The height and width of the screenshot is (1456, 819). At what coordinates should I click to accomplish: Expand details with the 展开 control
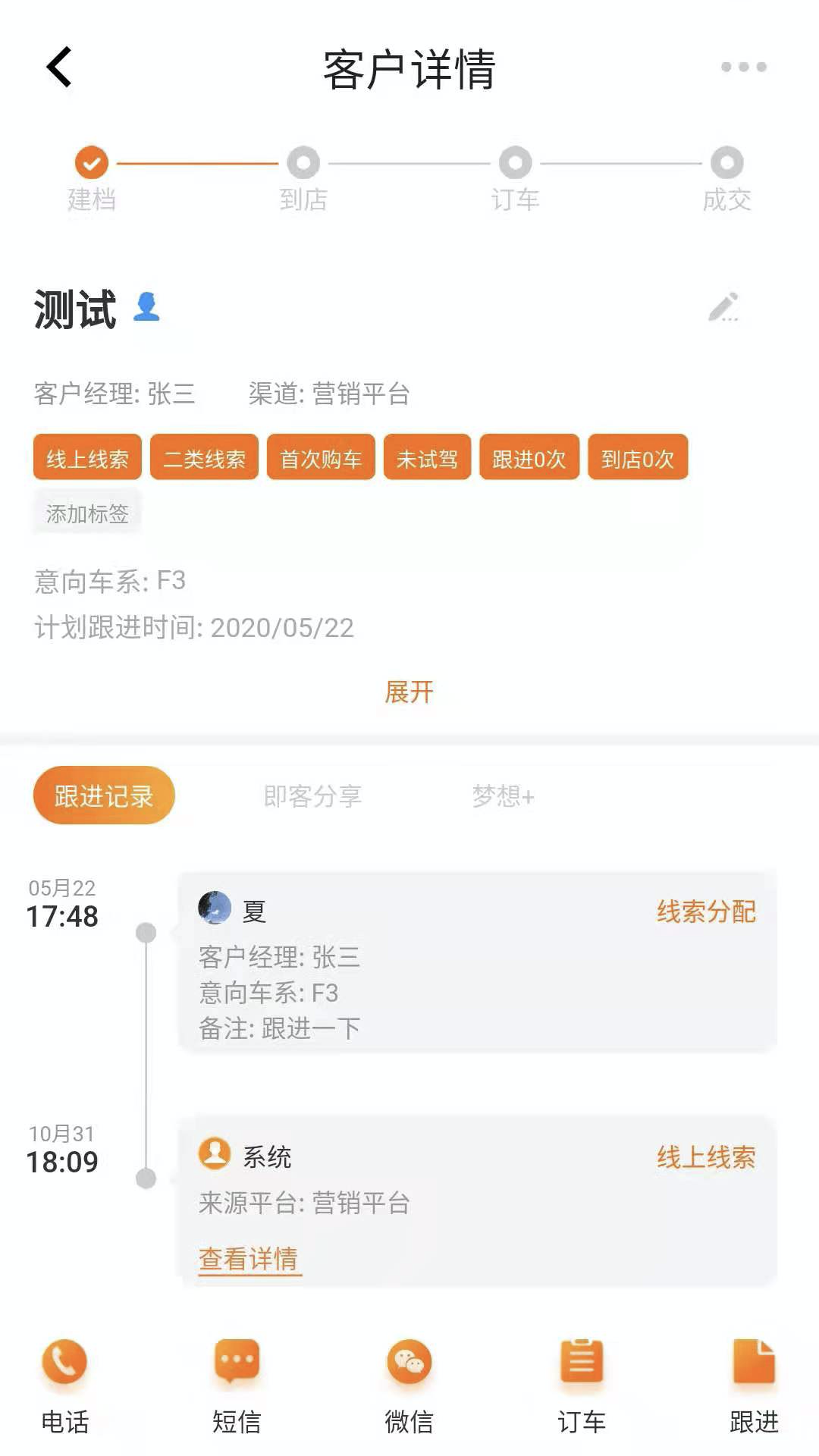[409, 691]
